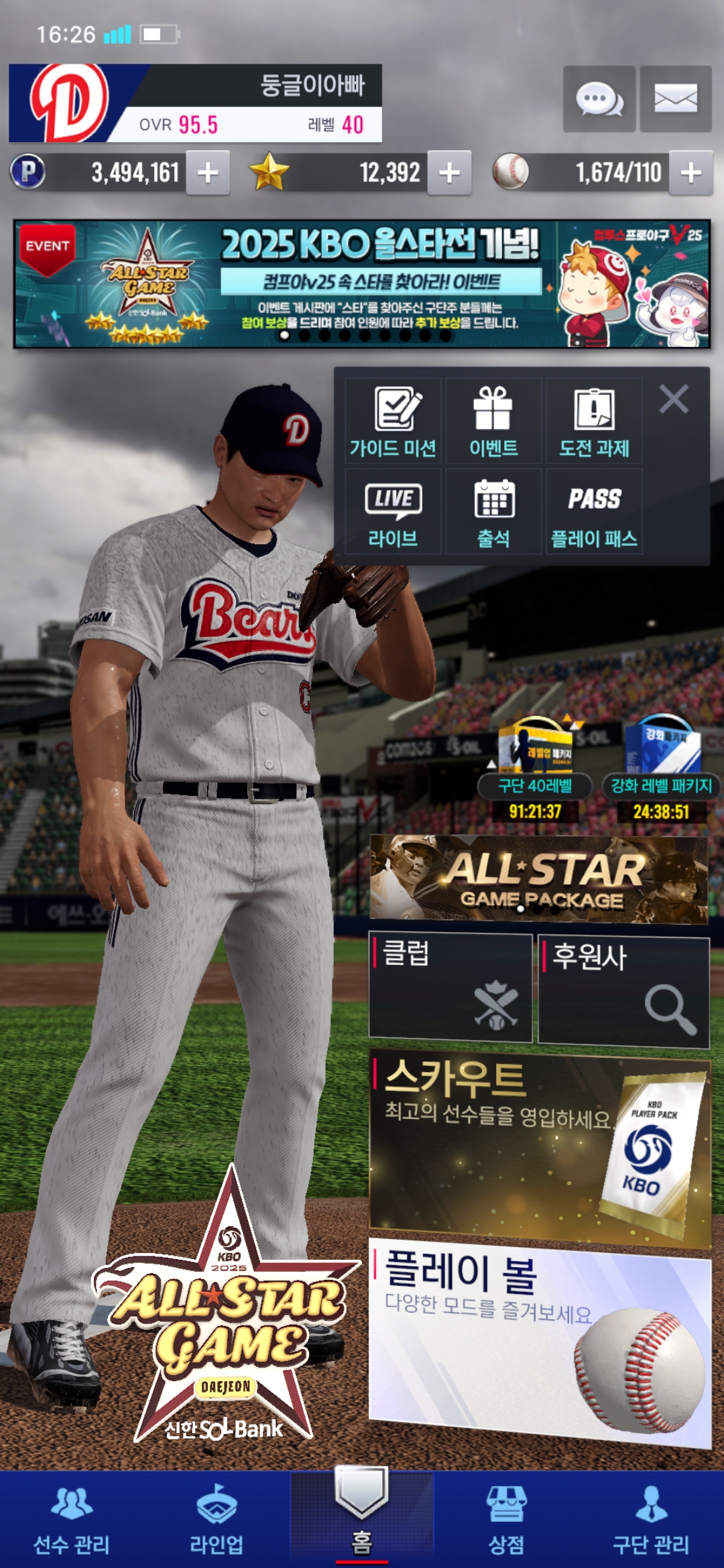Viewport: 724px width, 1568px height.
Task: Switch to the 선수 관리 tab
Action: tap(72, 1521)
